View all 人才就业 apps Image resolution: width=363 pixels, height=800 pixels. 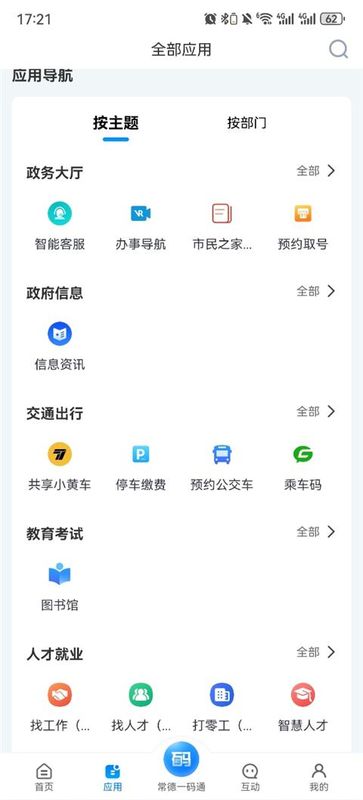pos(316,652)
